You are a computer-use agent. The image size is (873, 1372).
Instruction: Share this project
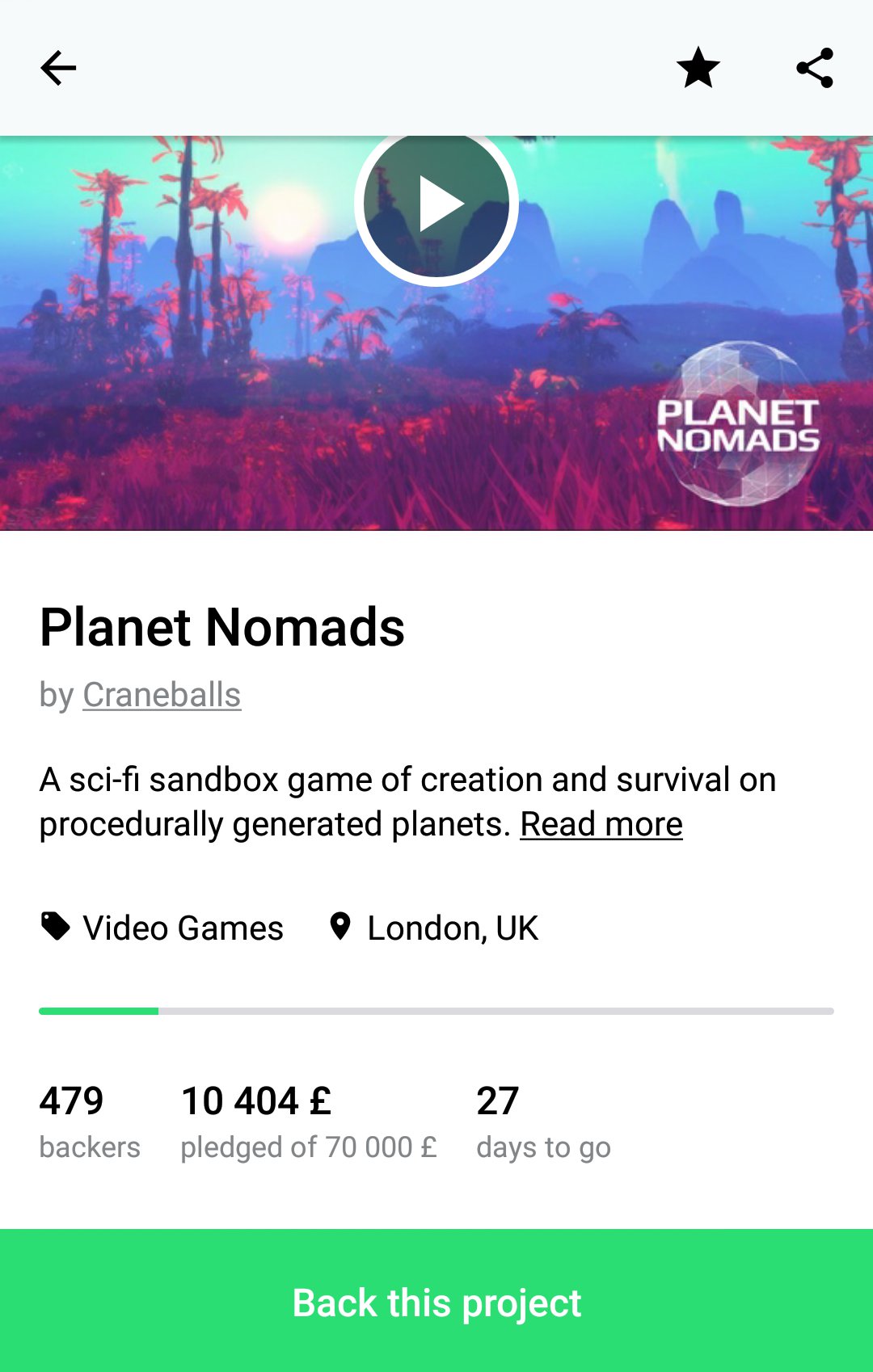coord(814,68)
